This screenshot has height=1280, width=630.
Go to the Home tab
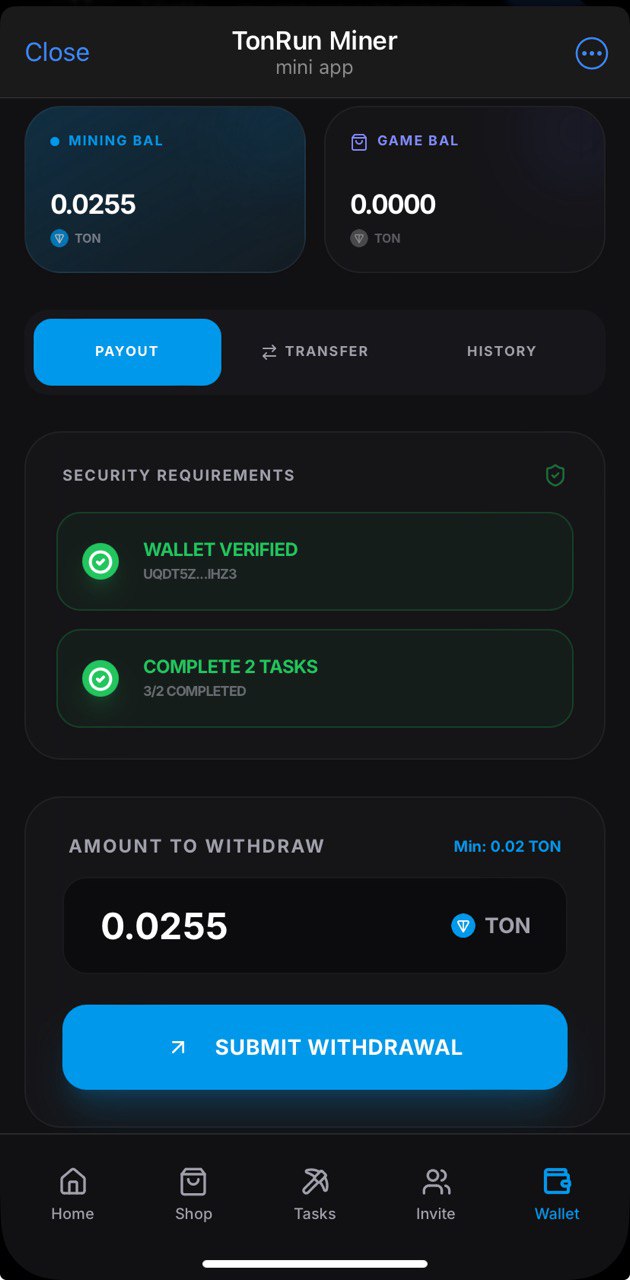72,1194
